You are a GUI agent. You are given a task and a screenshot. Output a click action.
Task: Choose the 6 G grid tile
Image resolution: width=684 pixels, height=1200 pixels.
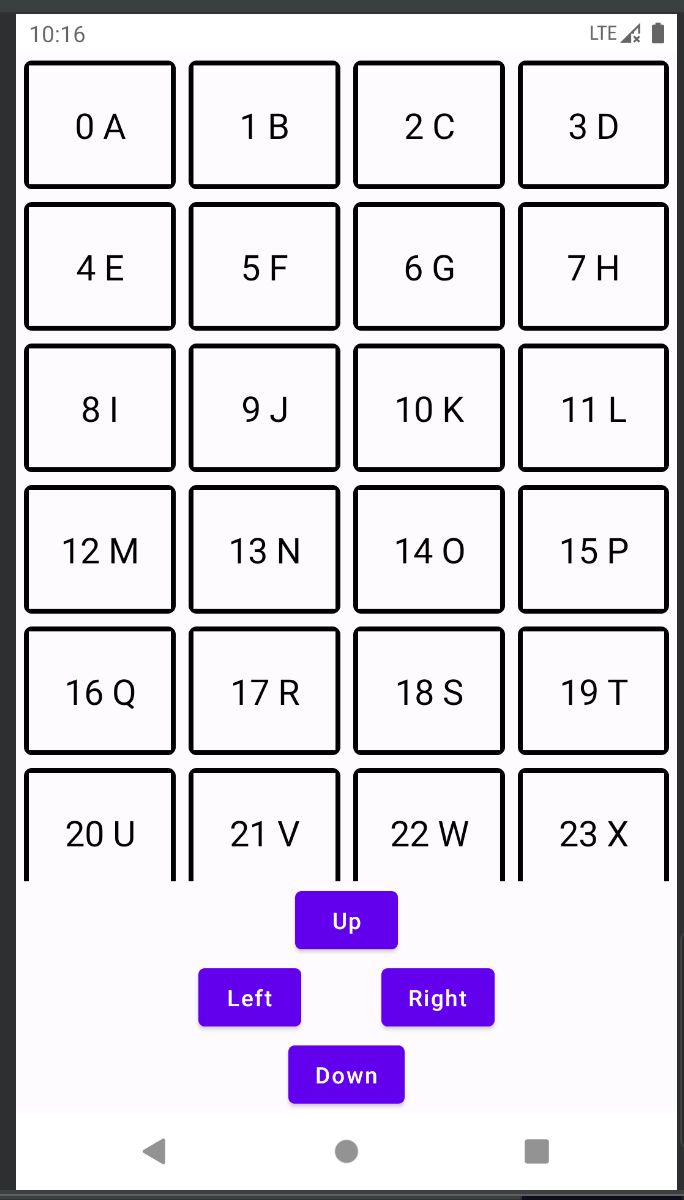(x=429, y=267)
